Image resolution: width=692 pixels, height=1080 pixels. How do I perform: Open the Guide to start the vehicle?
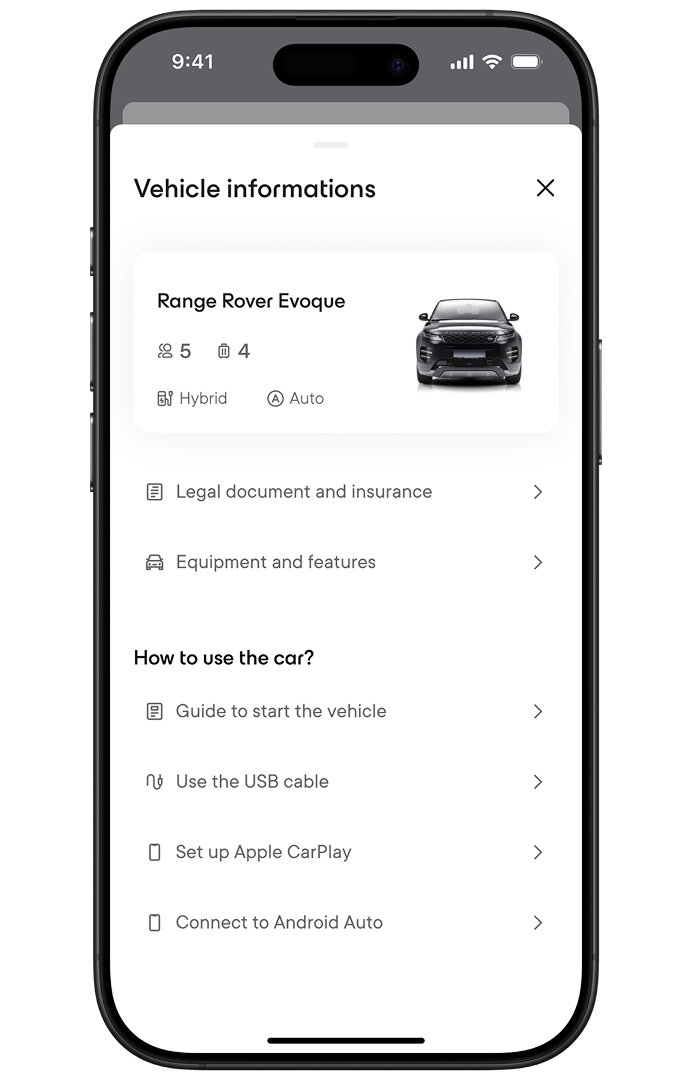point(345,711)
